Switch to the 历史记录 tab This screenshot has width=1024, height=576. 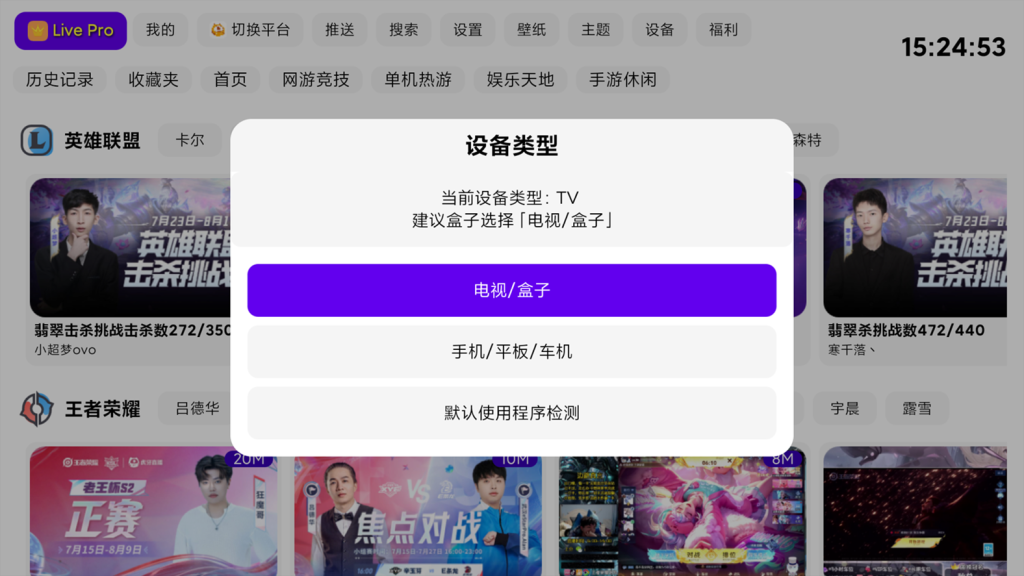click(60, 80)
